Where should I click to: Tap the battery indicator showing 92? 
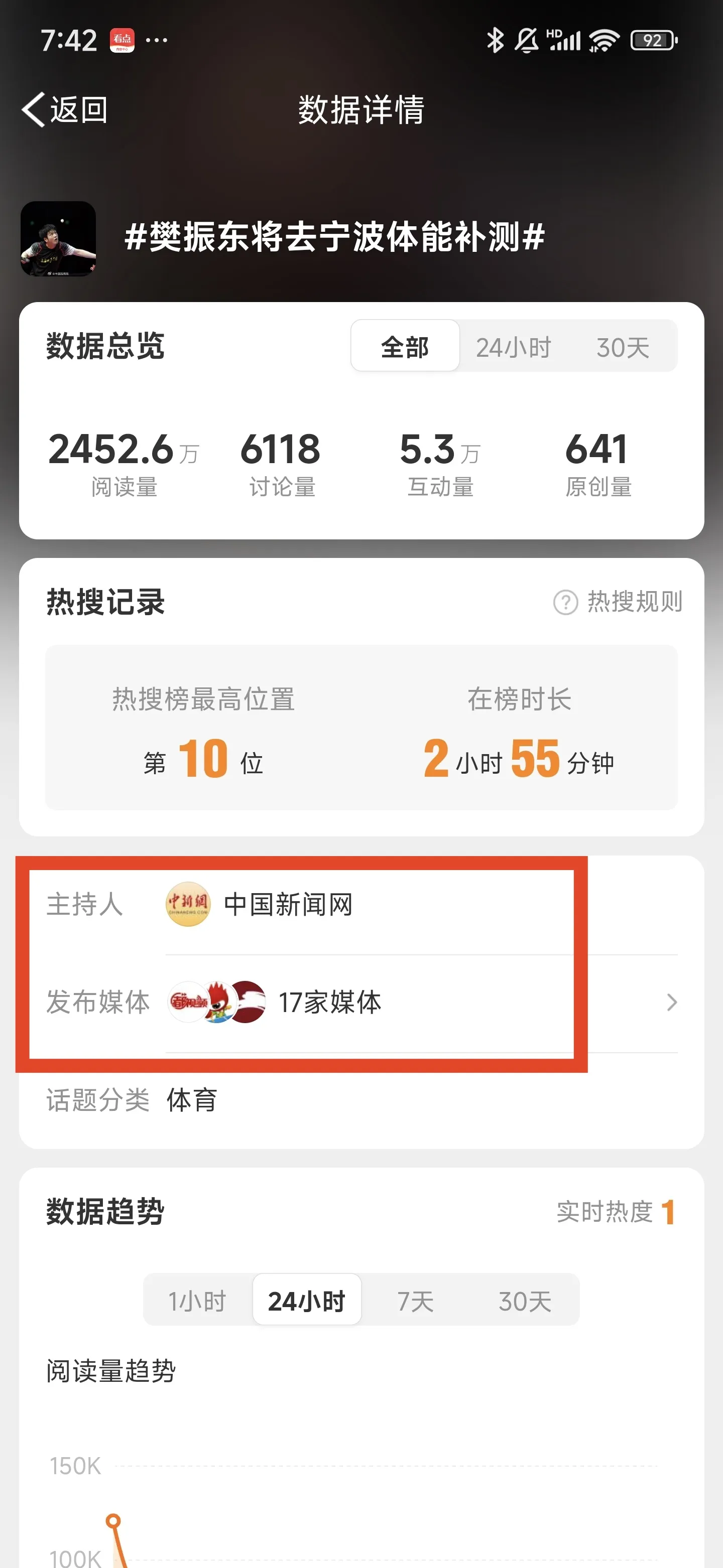pyautogui.click(x=652, y=39)
